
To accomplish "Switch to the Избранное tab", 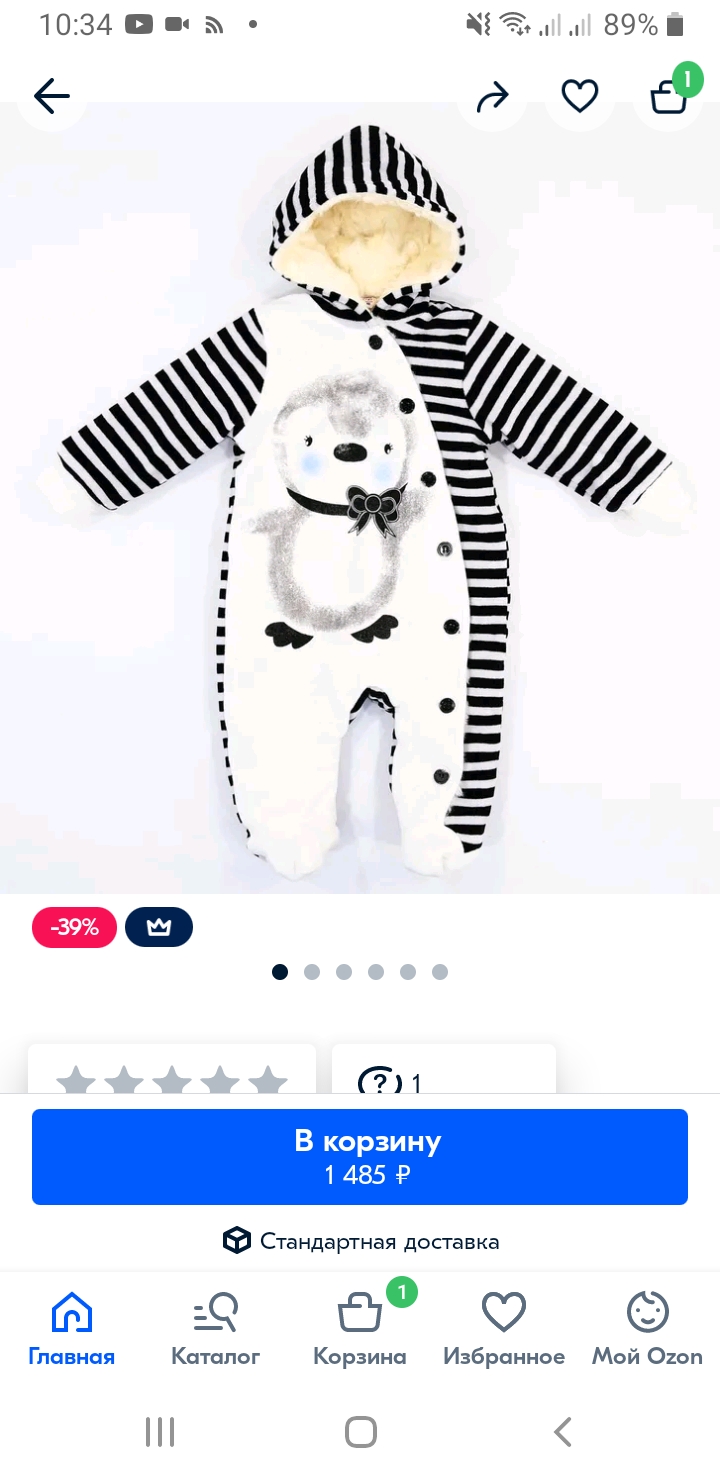I will [504, 1328].
